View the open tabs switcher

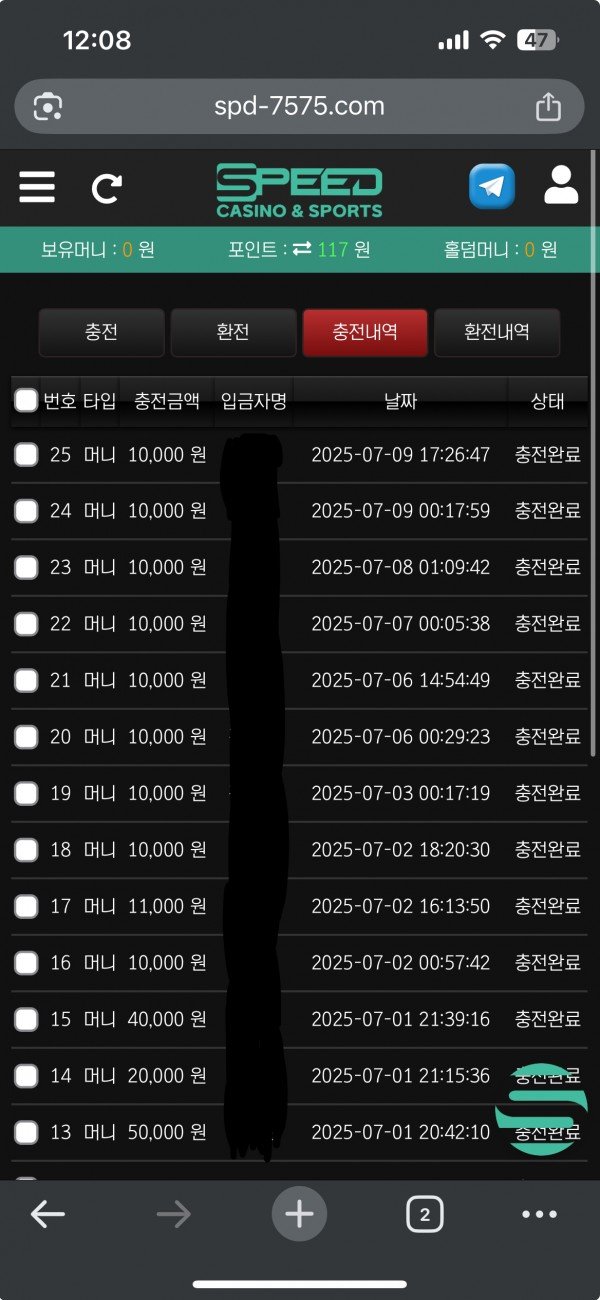[425, 1215]
